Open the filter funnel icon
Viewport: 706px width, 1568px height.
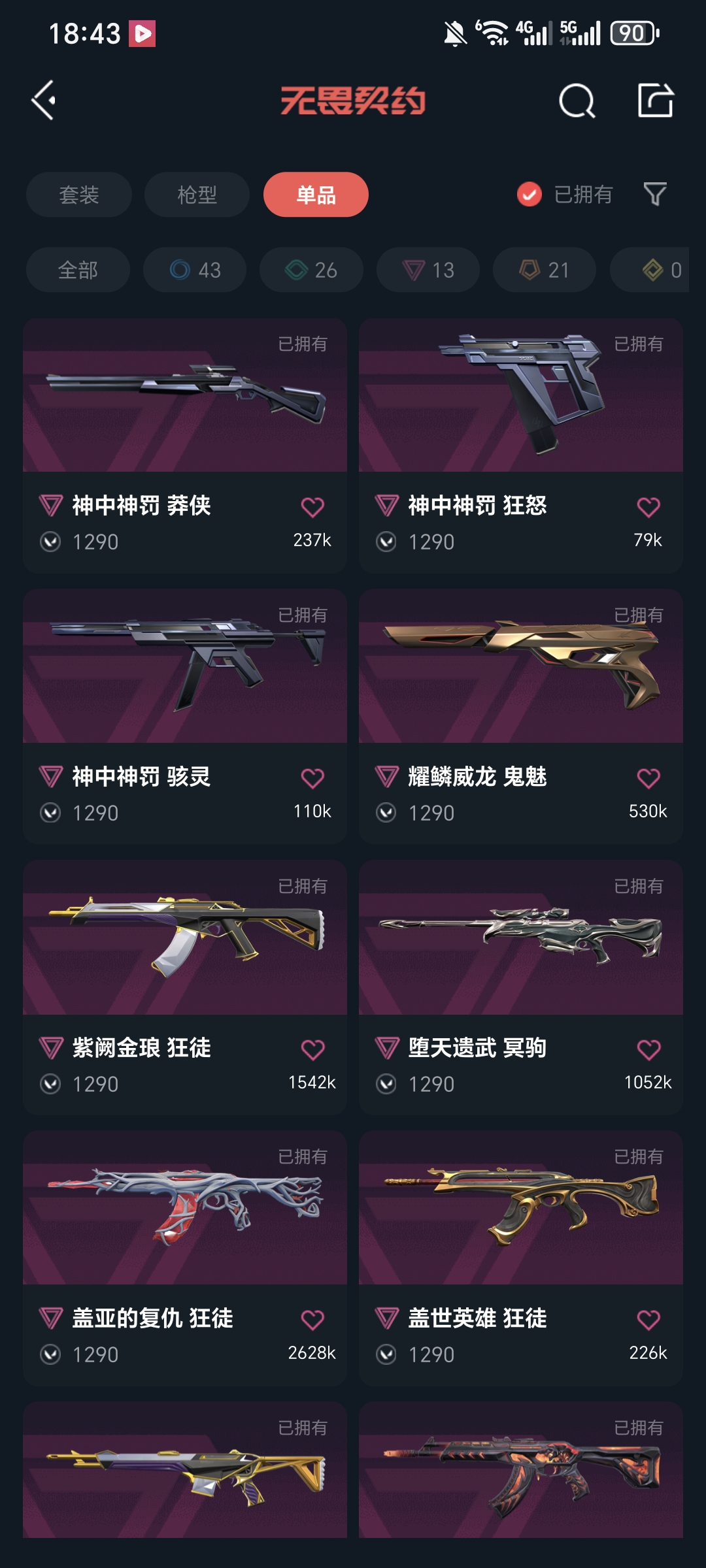(x=654, y=194)
